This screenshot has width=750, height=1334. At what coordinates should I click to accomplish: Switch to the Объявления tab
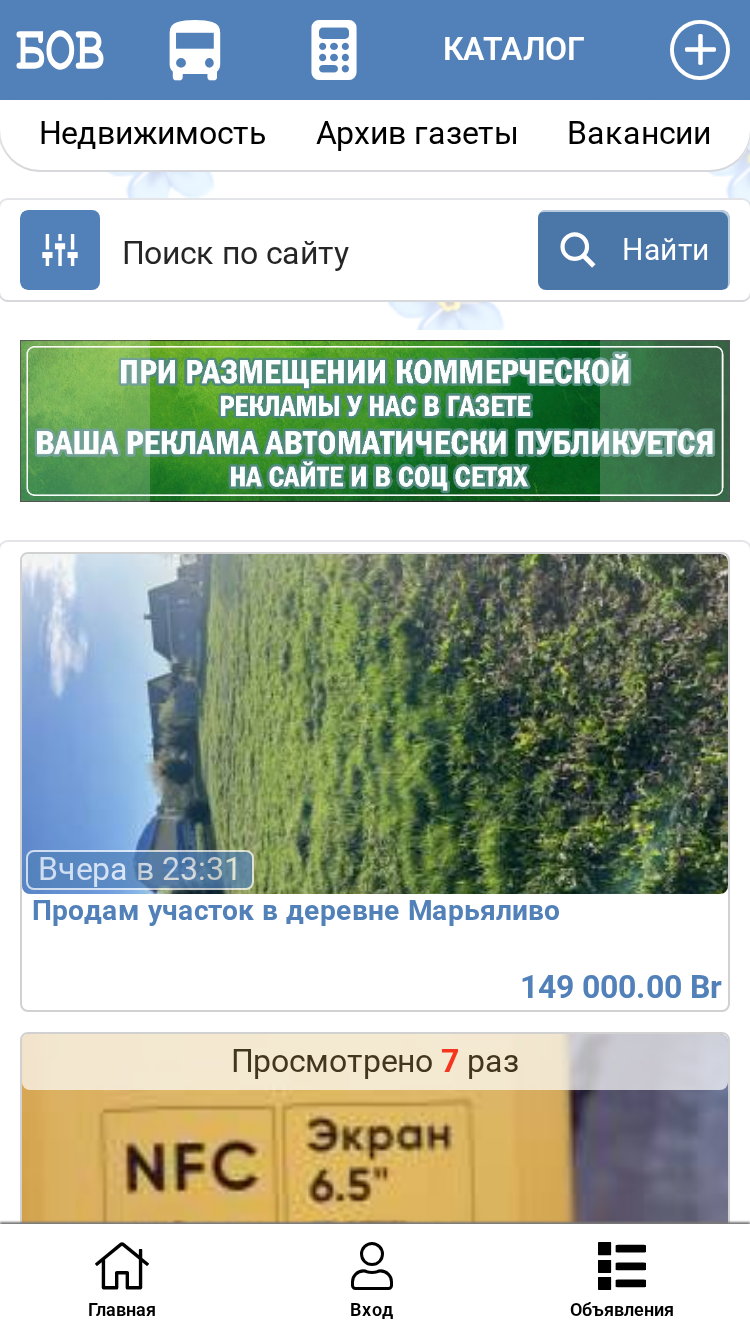coord(622,1280)
